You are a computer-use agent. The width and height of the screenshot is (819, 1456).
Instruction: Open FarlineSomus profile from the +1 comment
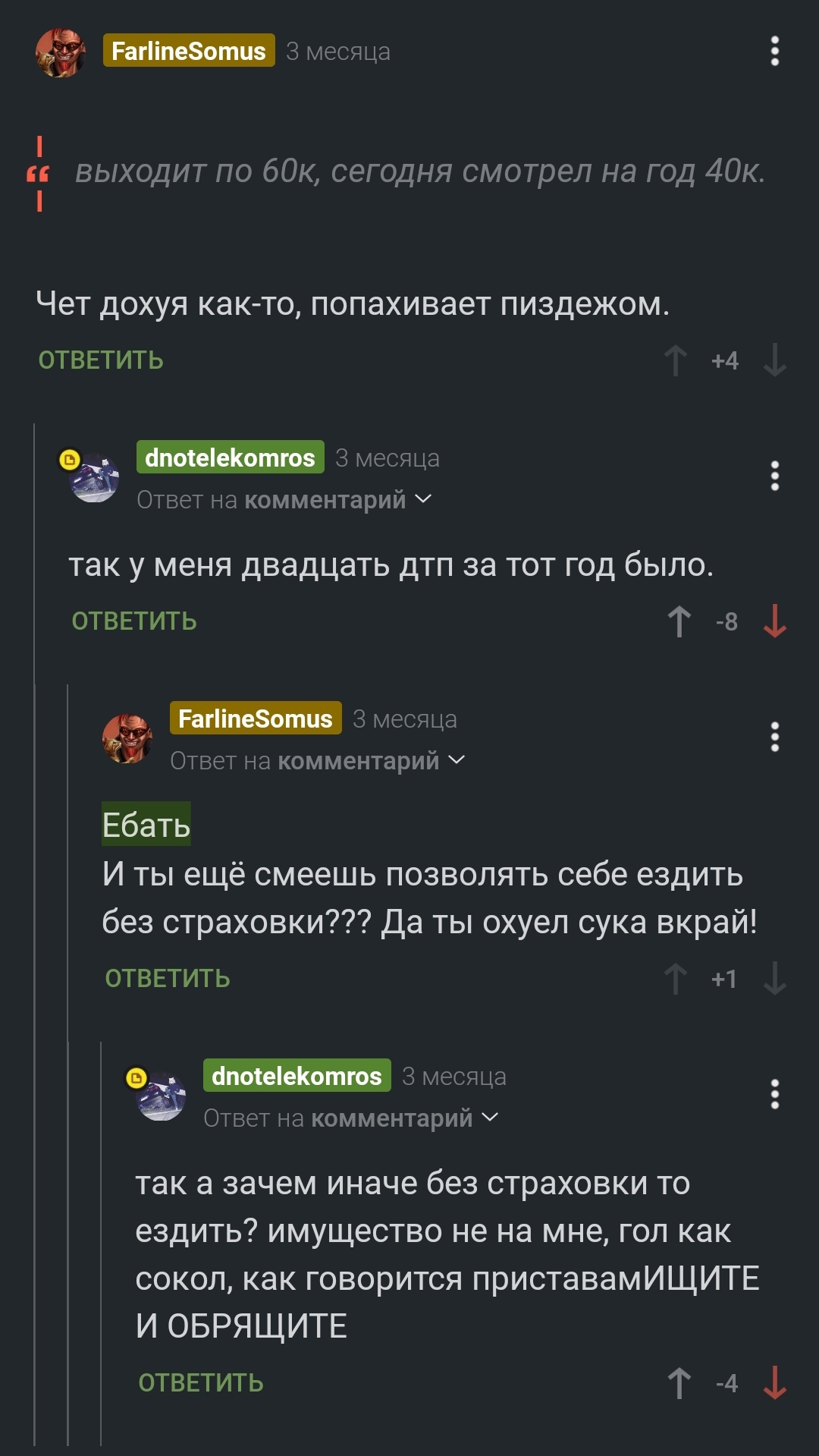(255, 719)
